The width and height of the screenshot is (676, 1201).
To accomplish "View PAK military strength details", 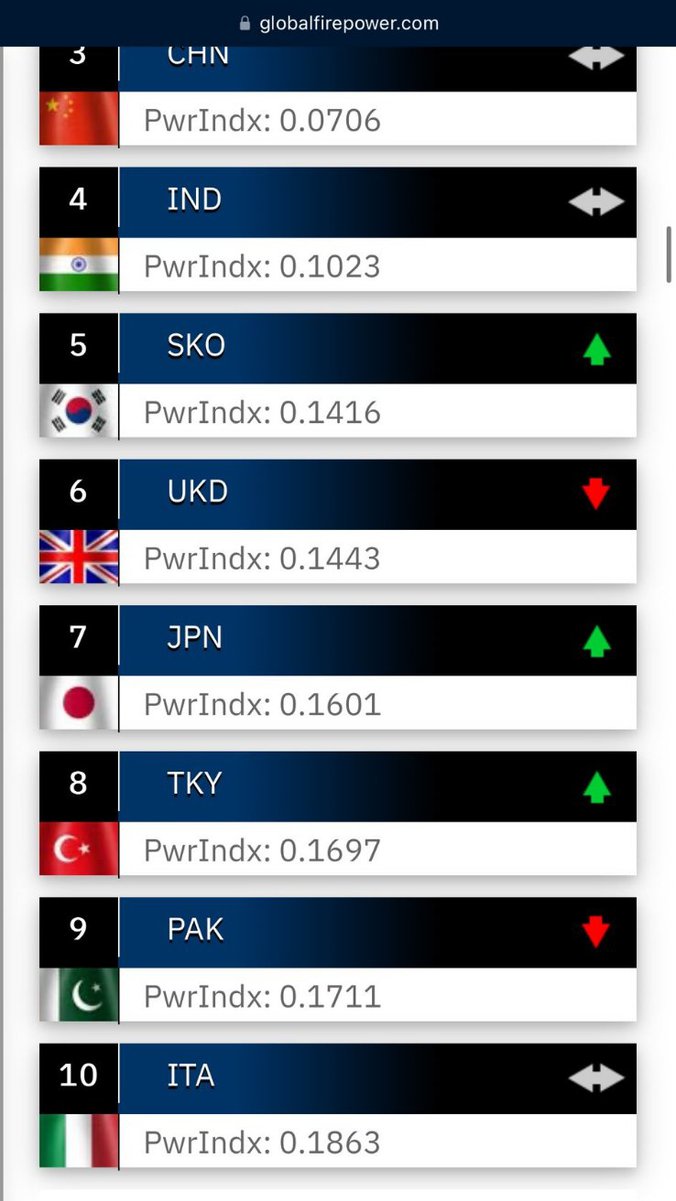I will (x=338, y=960).
